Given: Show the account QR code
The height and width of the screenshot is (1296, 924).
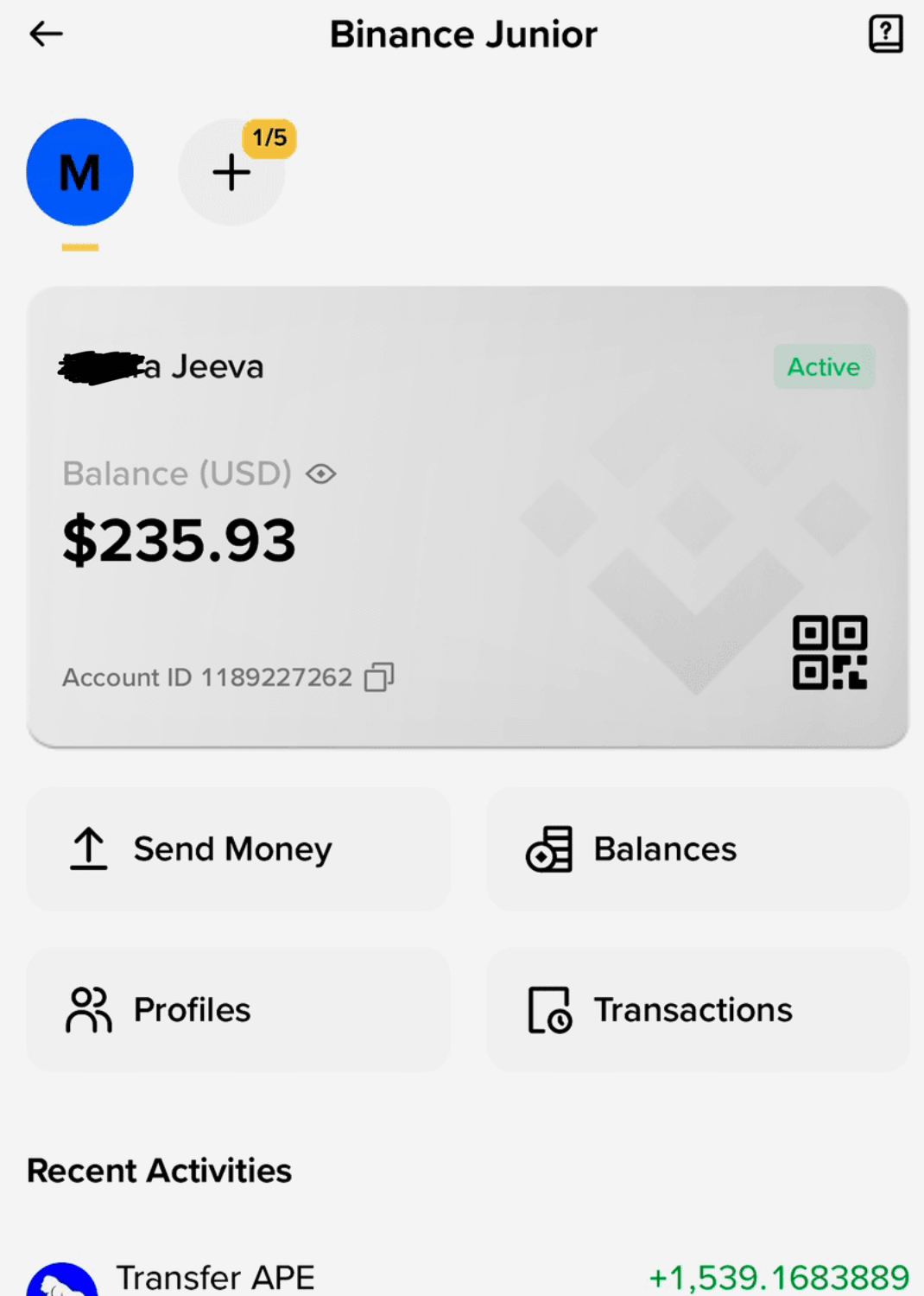Looking at the screenshot, I should [830, 653].
